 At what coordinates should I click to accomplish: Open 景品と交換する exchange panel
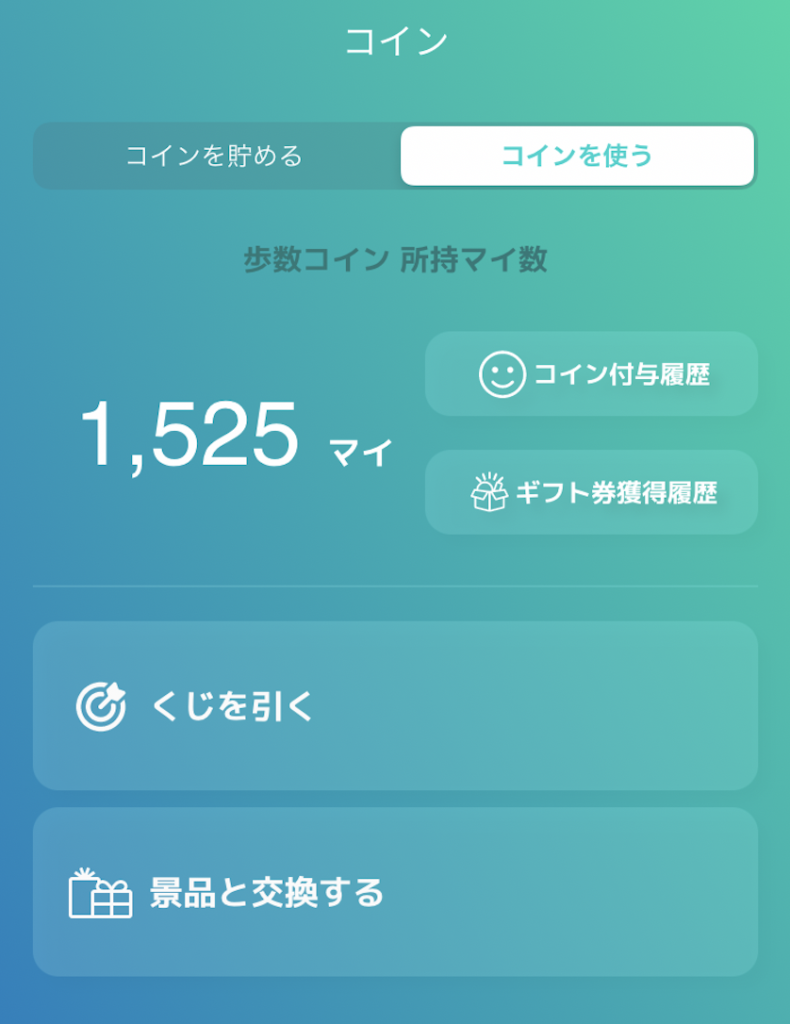(x=395, y=895)
